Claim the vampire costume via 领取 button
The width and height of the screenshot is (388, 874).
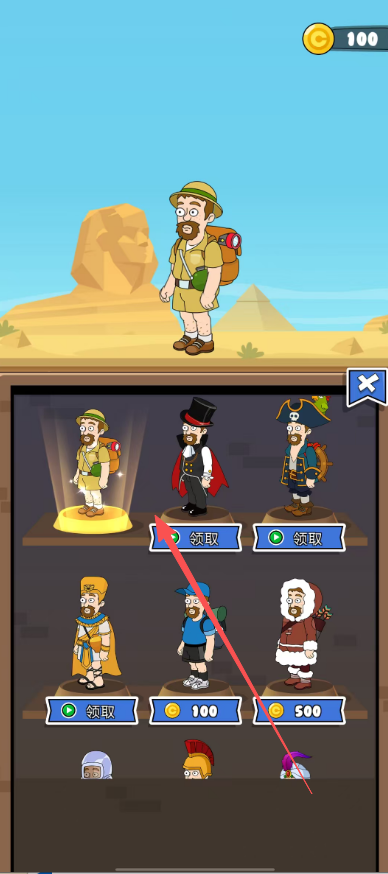point(196,538)
